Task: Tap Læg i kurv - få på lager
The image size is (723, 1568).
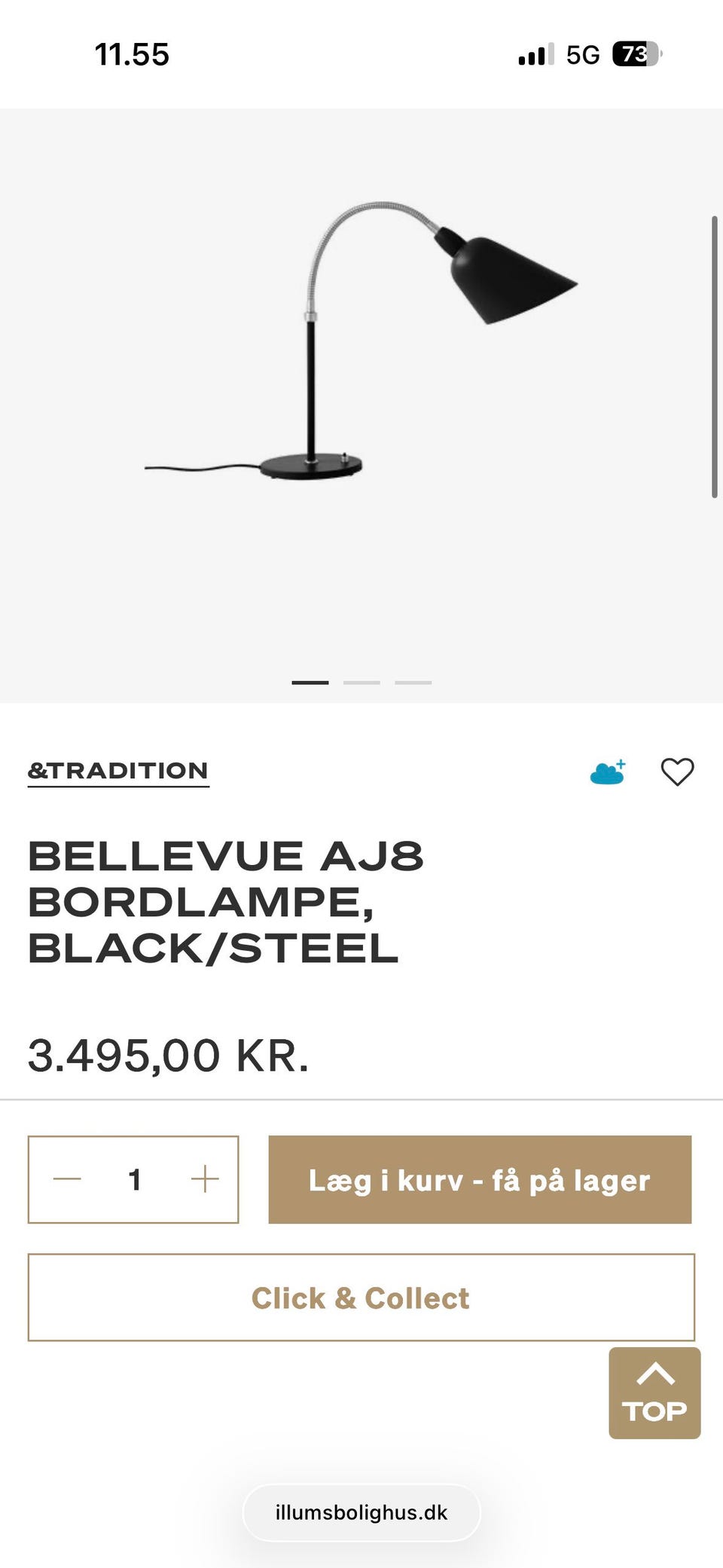Action: coord(480,1181)
